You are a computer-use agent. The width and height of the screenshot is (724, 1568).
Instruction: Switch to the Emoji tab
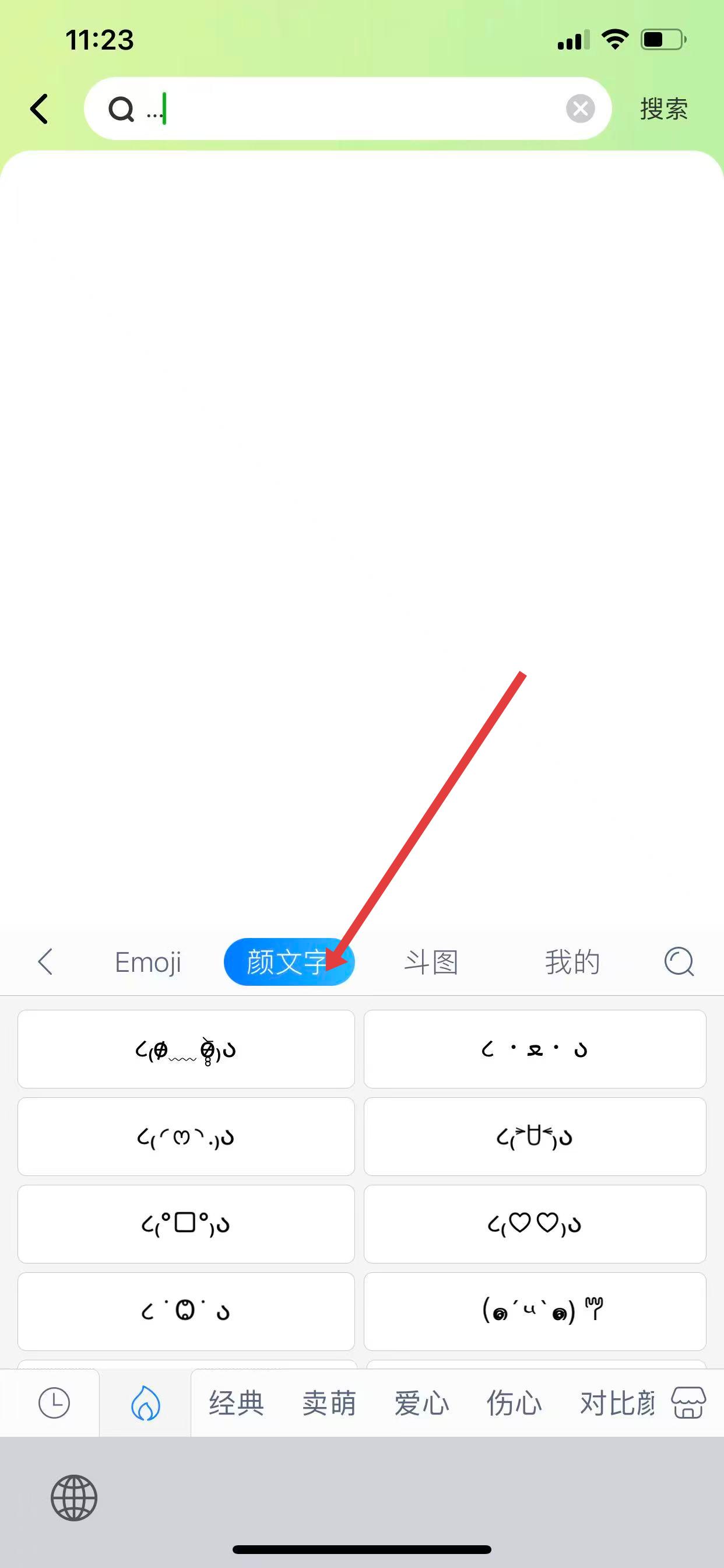[148, 963]
